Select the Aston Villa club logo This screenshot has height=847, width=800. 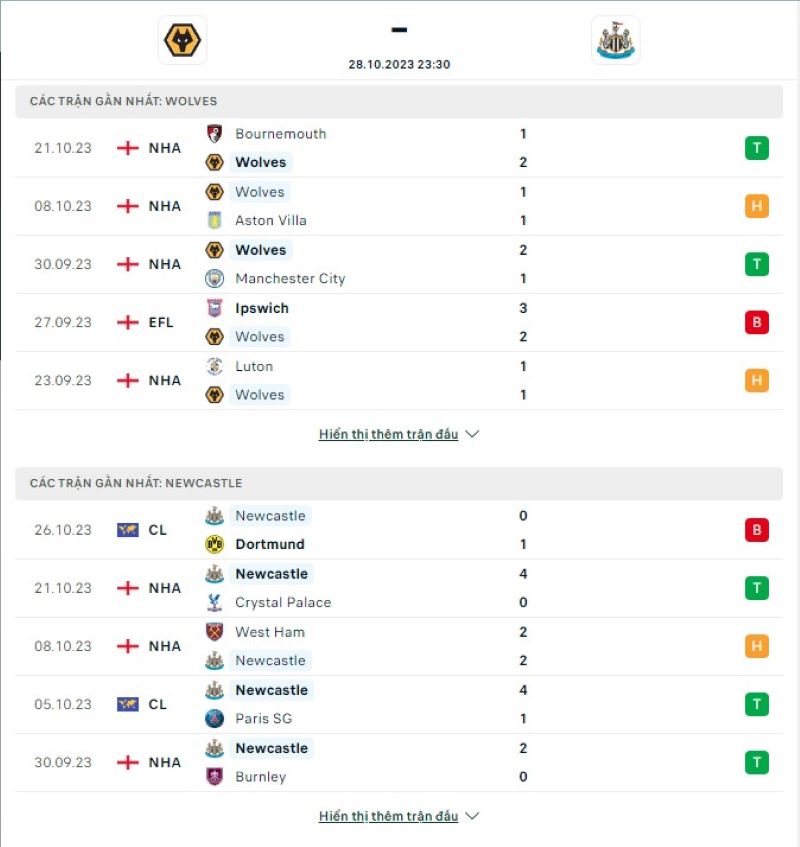click(216, 220)
